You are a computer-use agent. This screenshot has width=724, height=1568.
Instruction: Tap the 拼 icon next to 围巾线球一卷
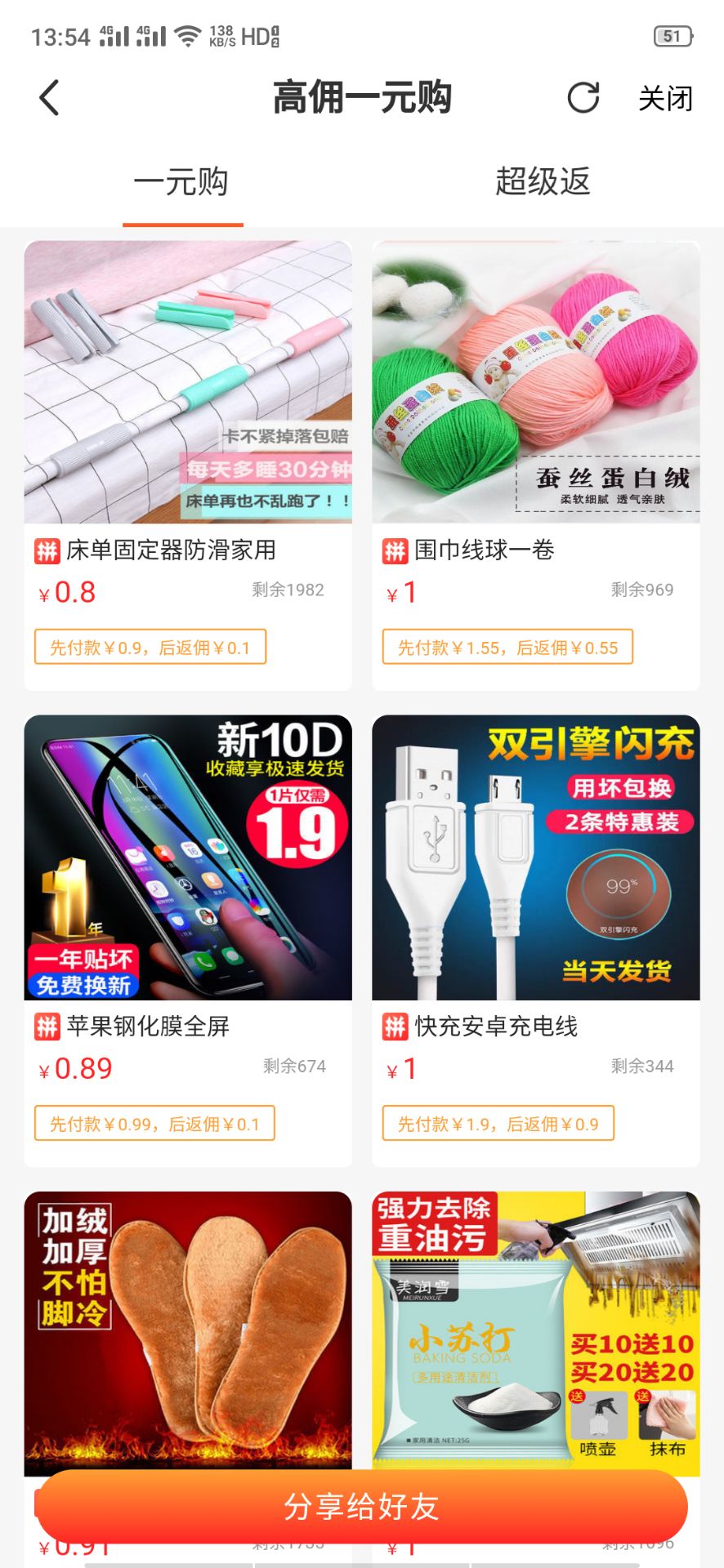coord(395,551)
